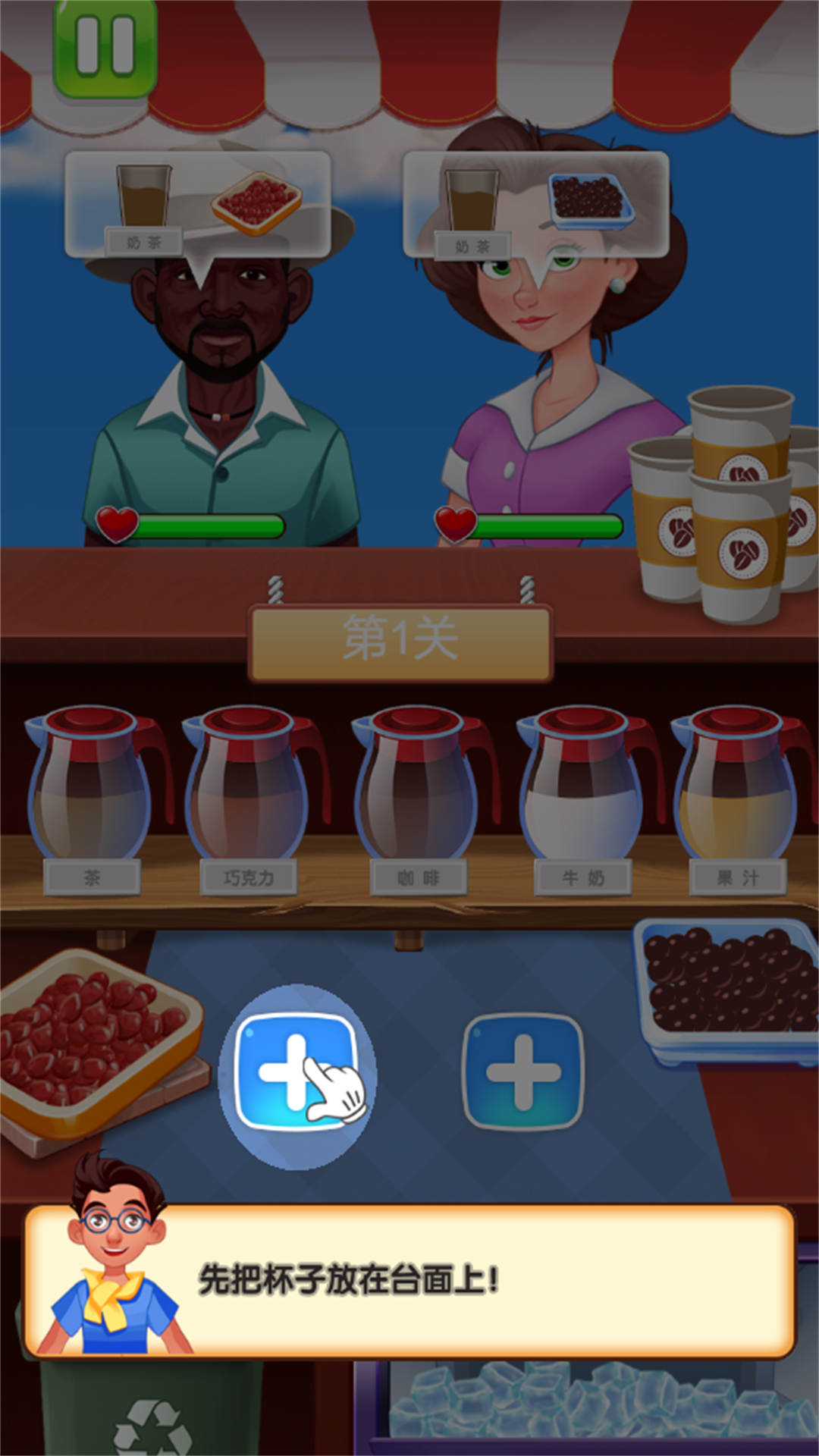Pick tapioca pearls from the blue tray

726,982
